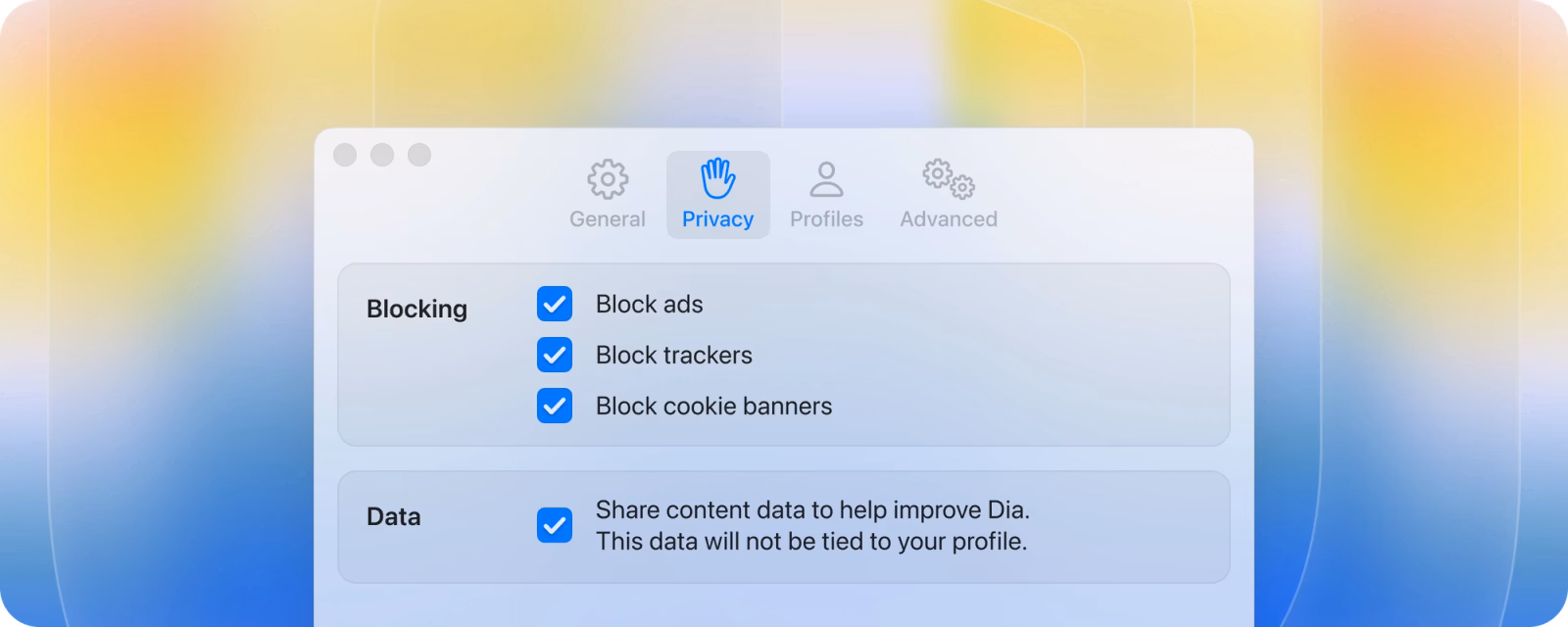Go to the Advanced settings tab
This screenshot has width=1568, height=627.
pos(949,194)
